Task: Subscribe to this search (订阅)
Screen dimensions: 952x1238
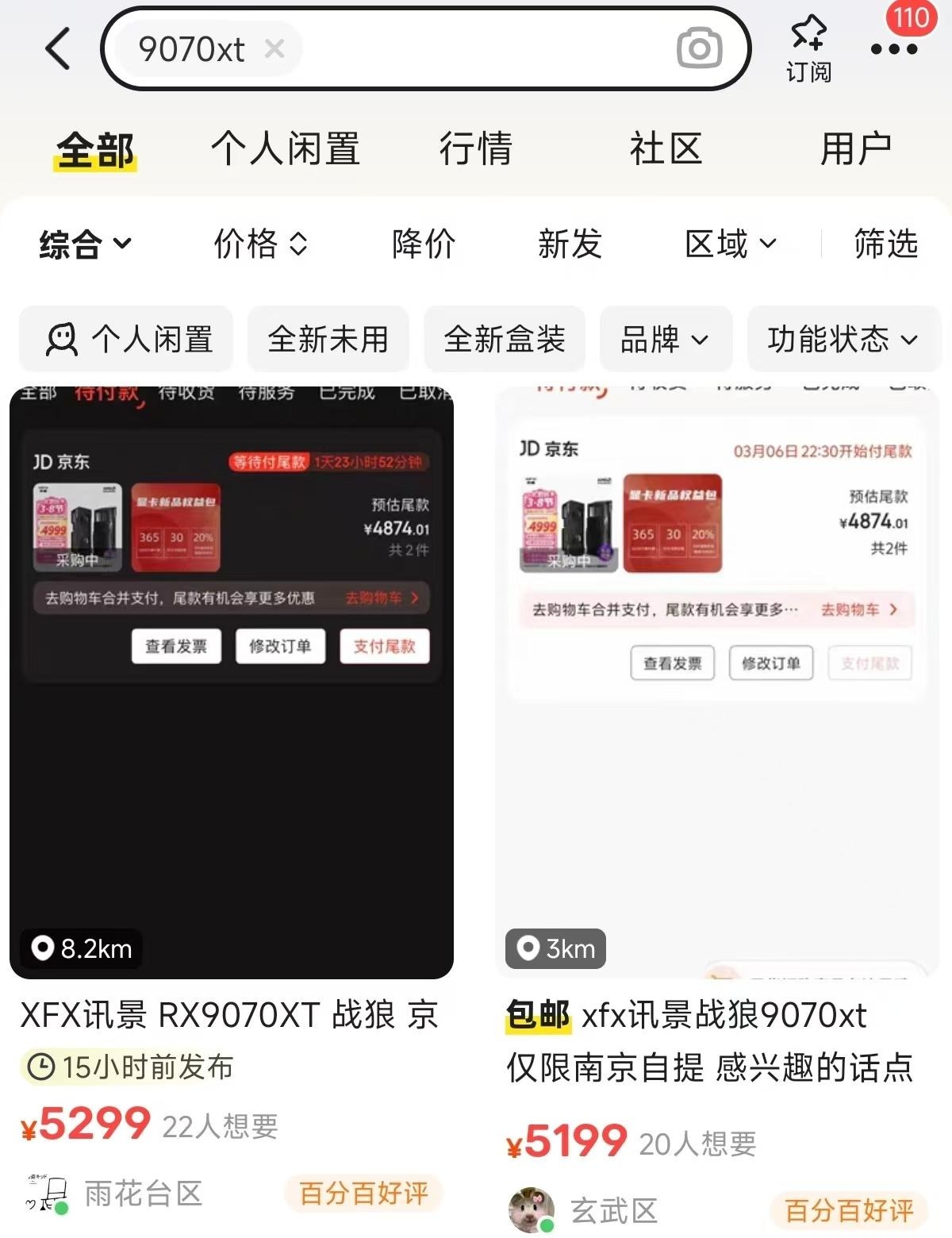Action: pyautogui.click(x=808, y=49)
